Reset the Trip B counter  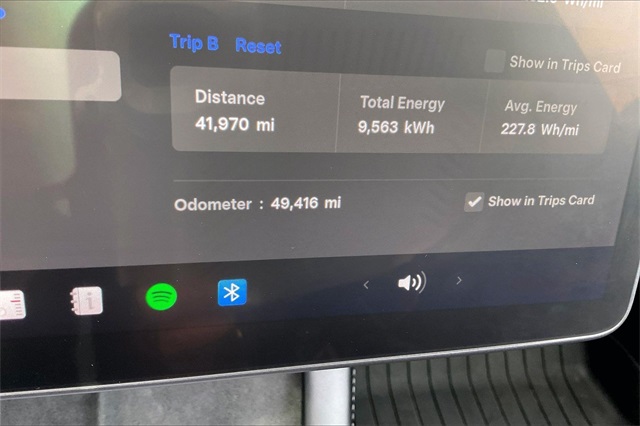[x=258, y=46]
